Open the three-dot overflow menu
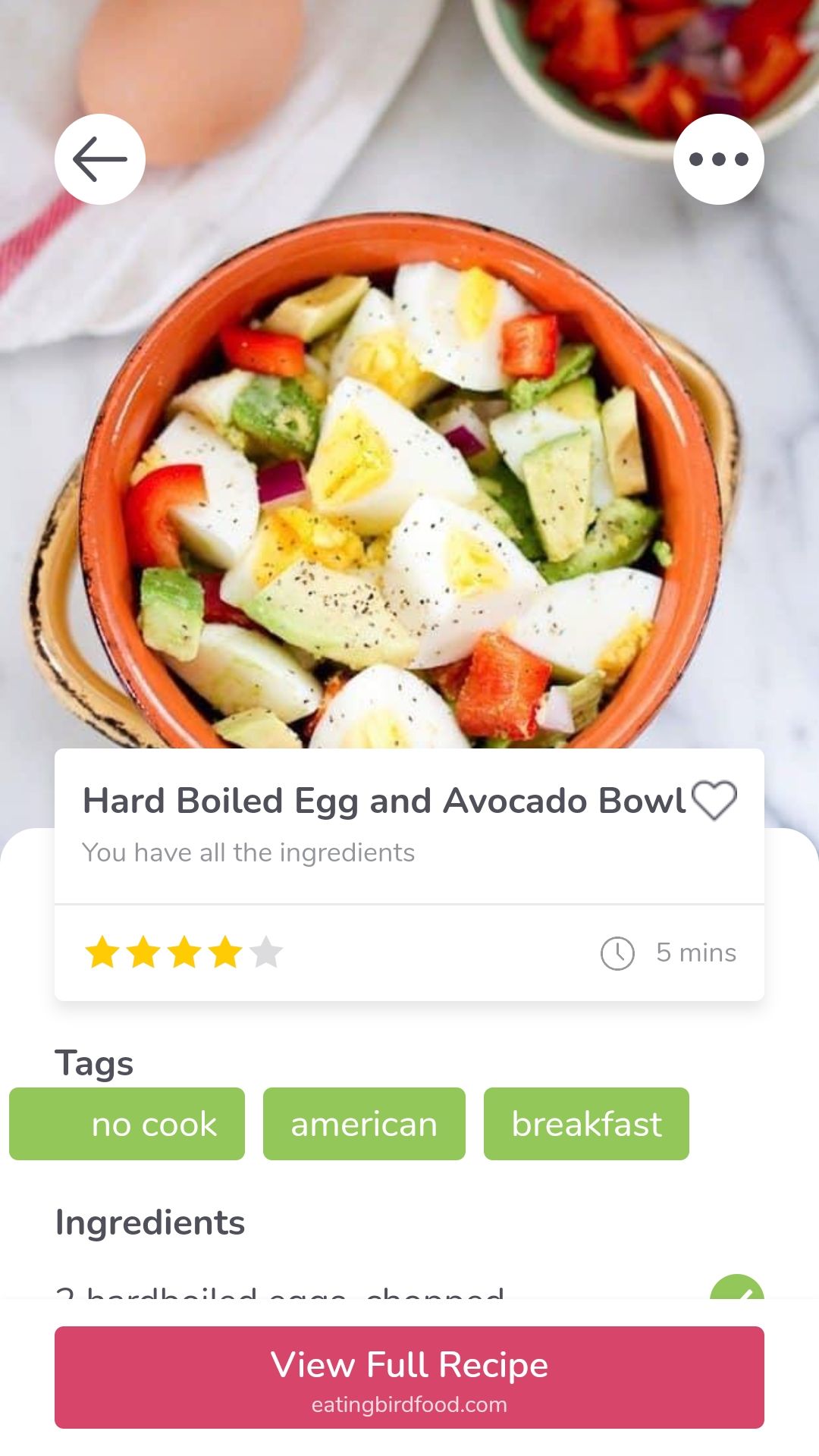Screen dimensions: 819x1456 click(718, 159)
